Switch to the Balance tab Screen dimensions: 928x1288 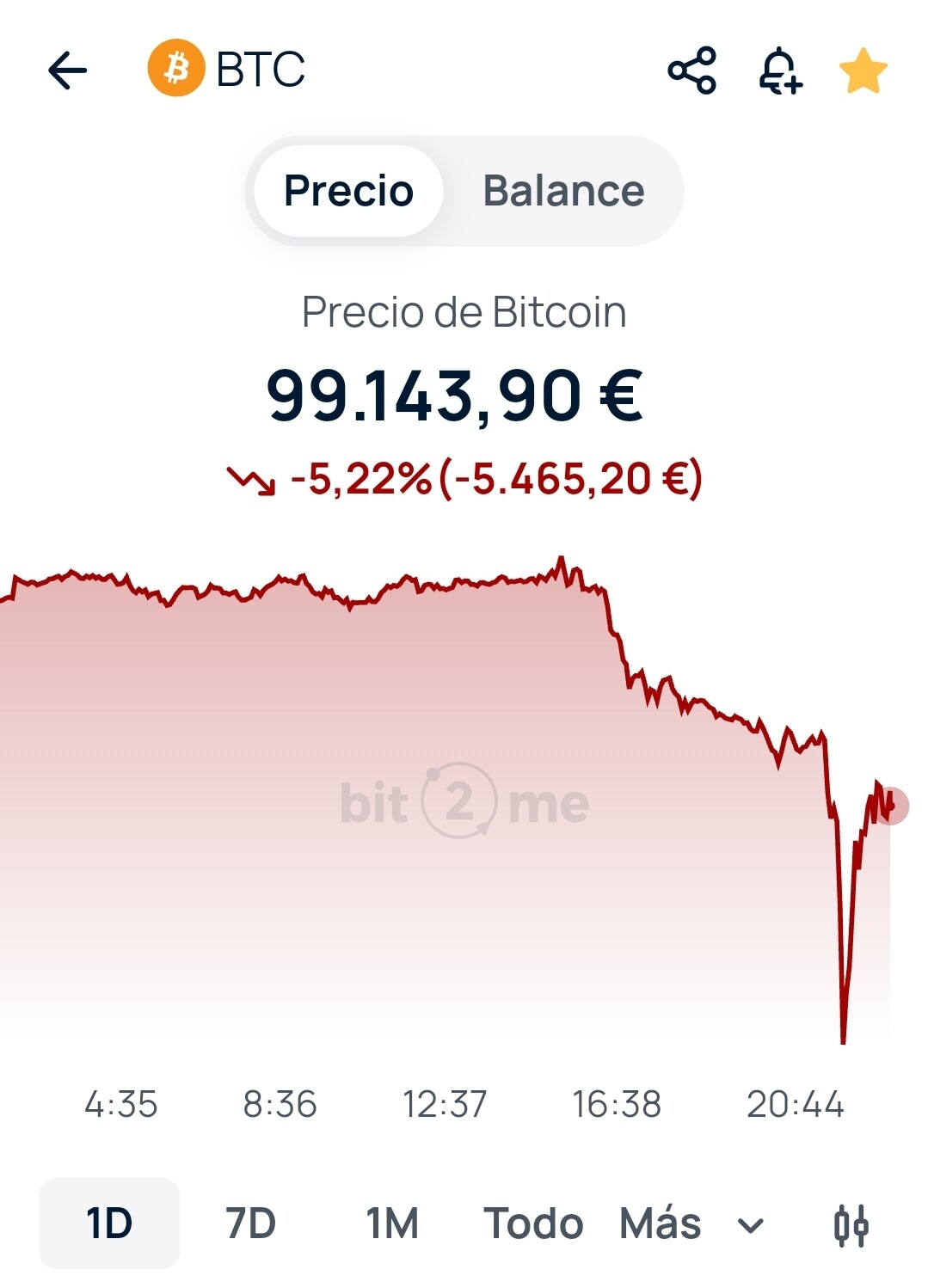[563, 191]
